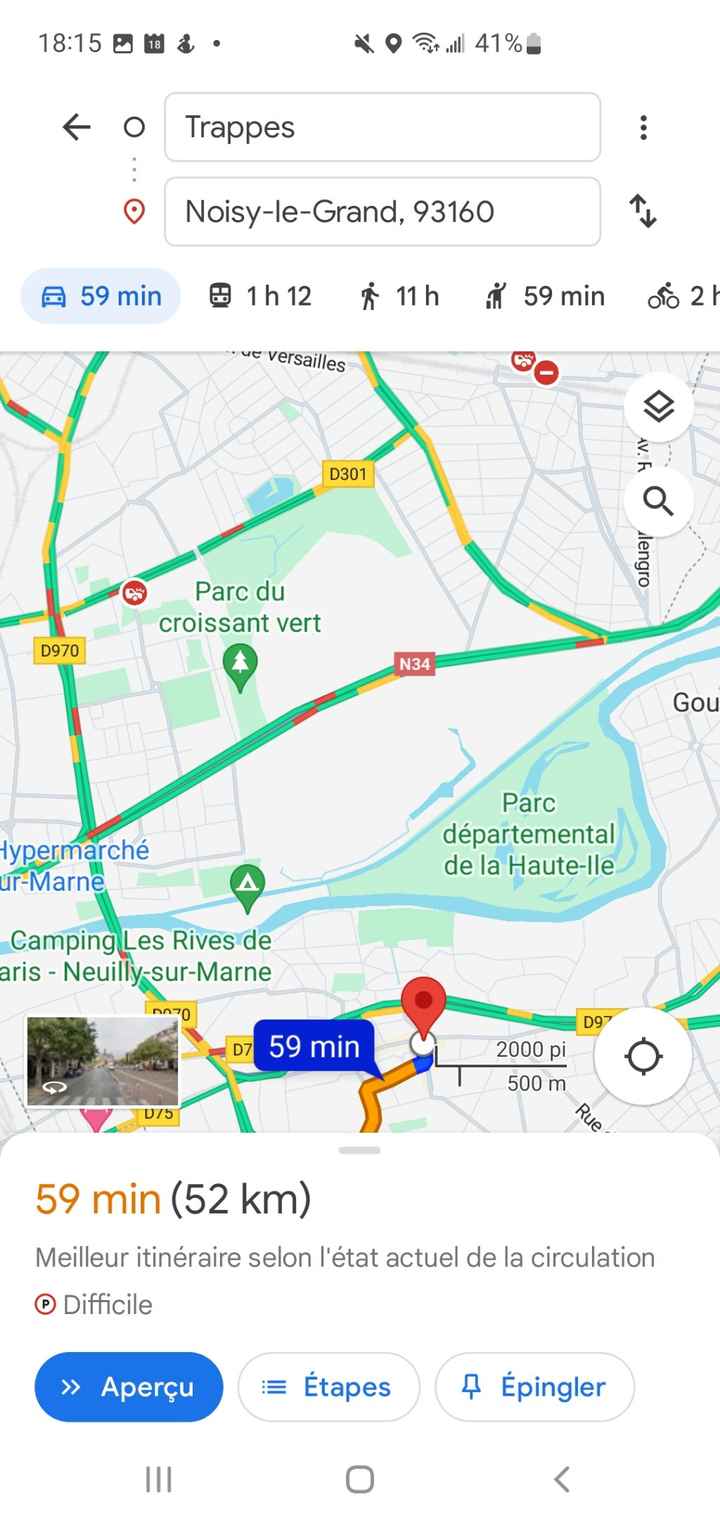Start the Aperçu route preview

[128, 1387]
